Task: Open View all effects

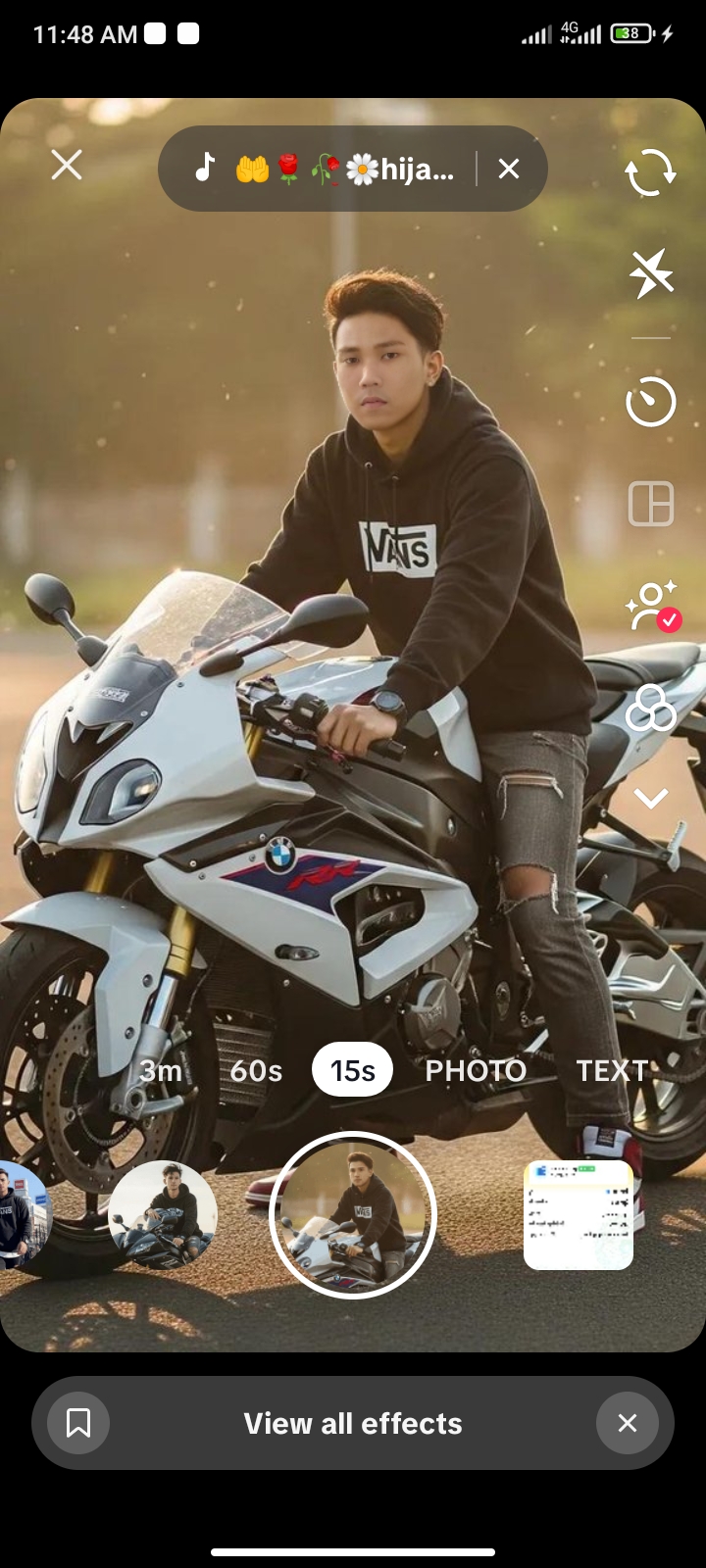Action: click(x=353, y=1423)
